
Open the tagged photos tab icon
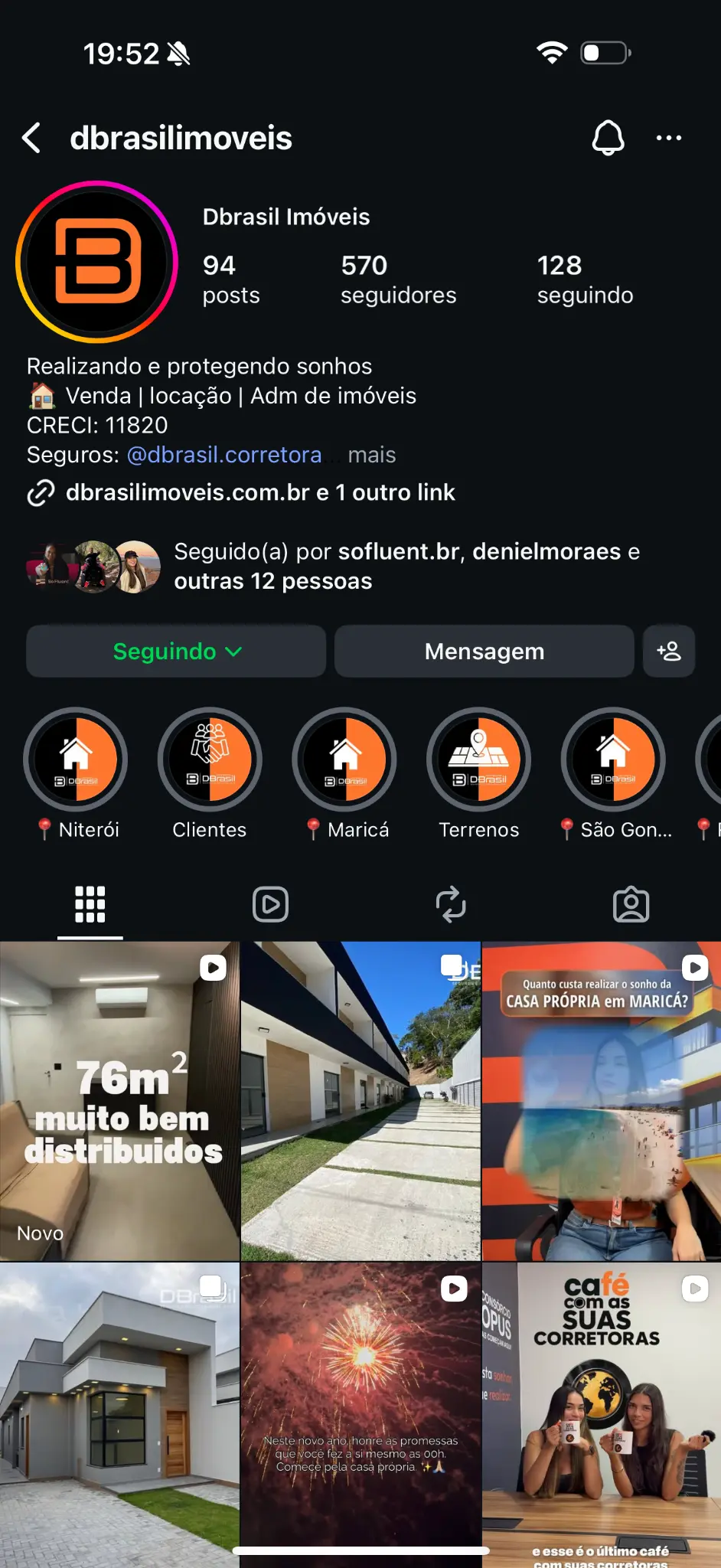(x=631, y=904)
